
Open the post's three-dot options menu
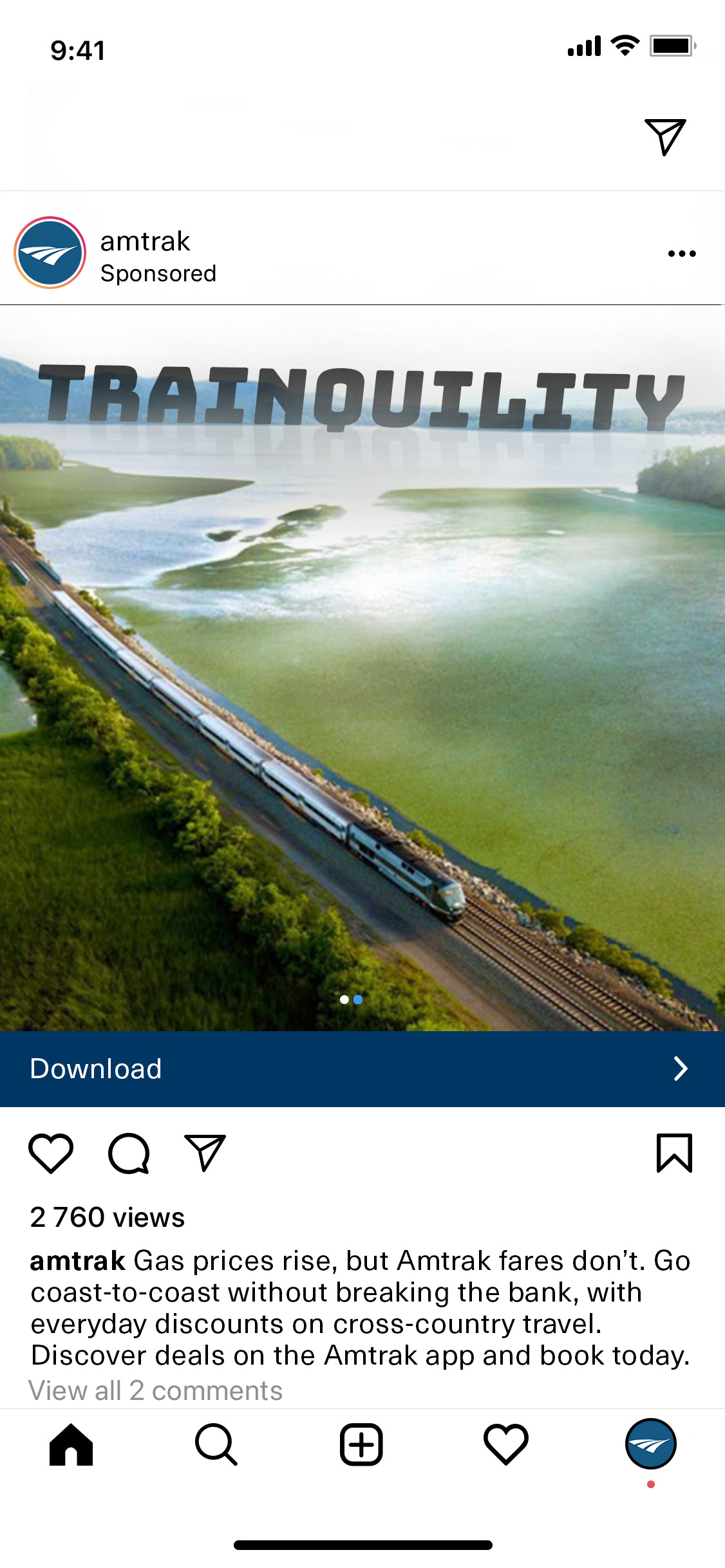pyautogui.click(x=682, y=254)
